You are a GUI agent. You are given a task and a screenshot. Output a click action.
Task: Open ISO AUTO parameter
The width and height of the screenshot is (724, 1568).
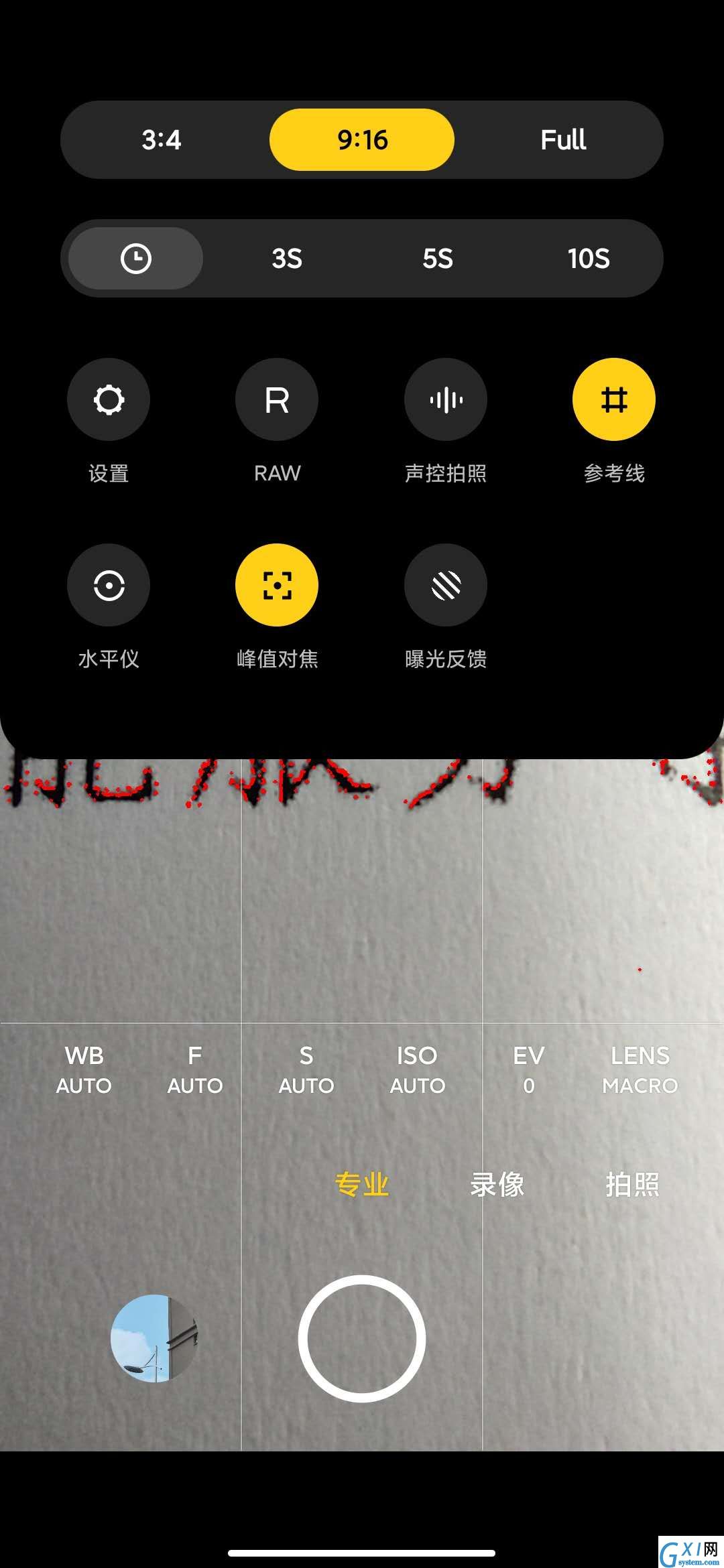pos(417,1070)
